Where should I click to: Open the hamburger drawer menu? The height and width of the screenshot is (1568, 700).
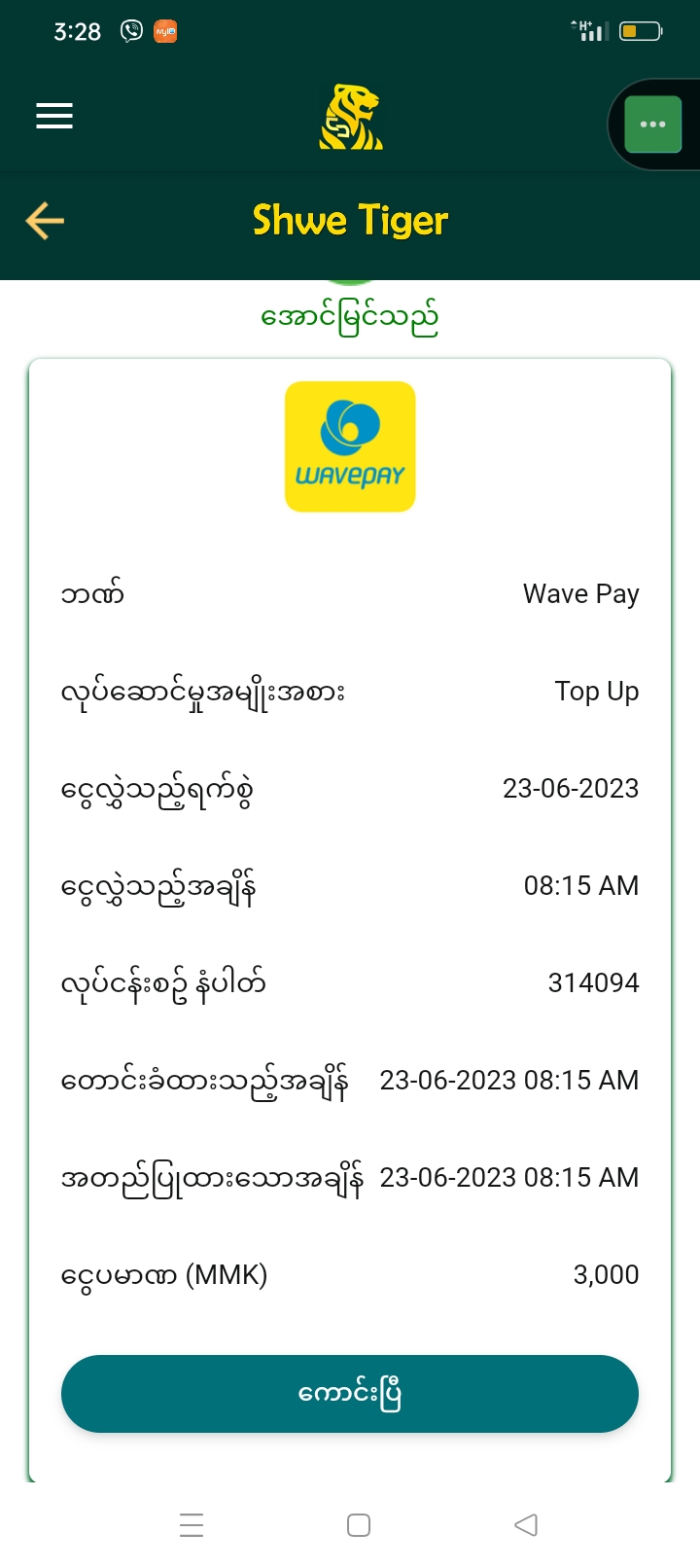coord(54,116)
